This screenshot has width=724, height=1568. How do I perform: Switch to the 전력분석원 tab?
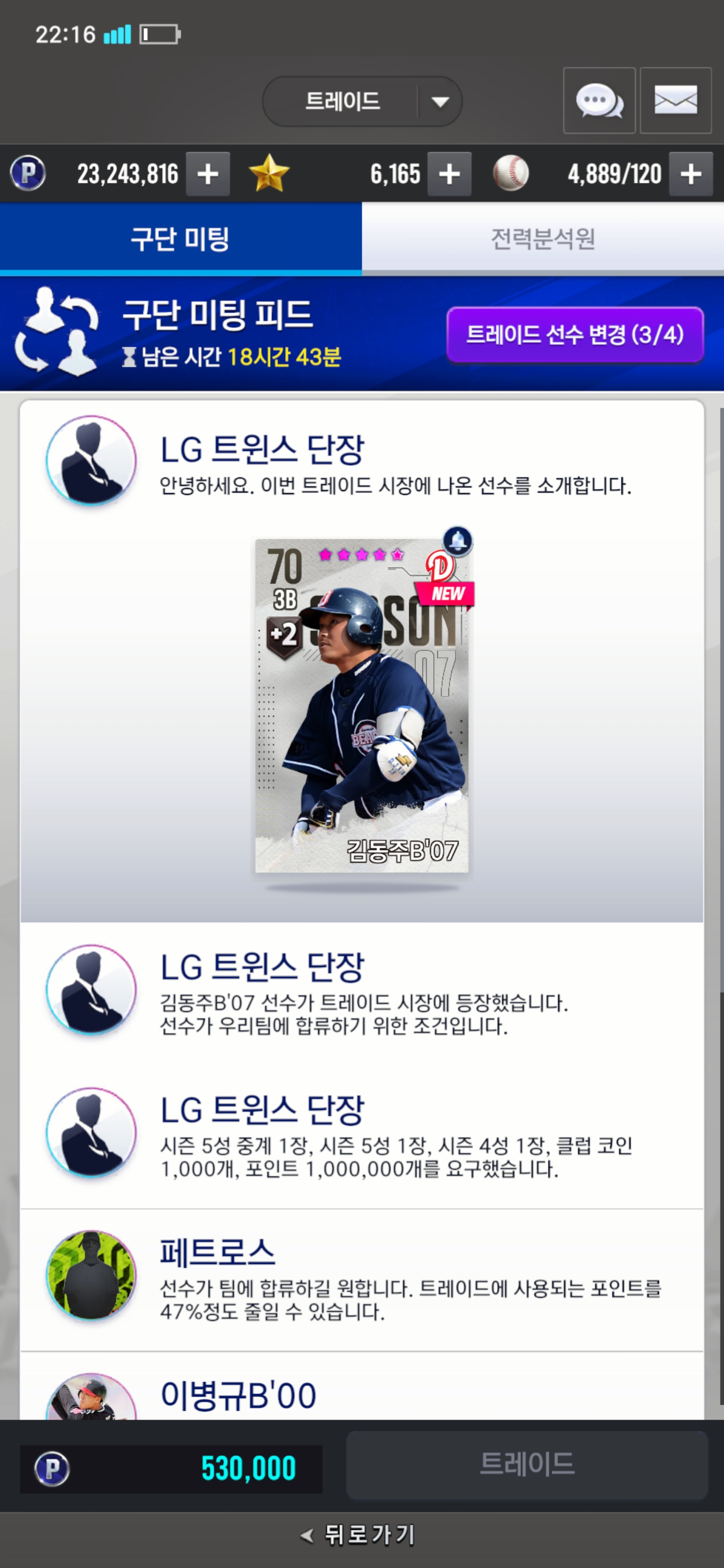coord(542,239)
